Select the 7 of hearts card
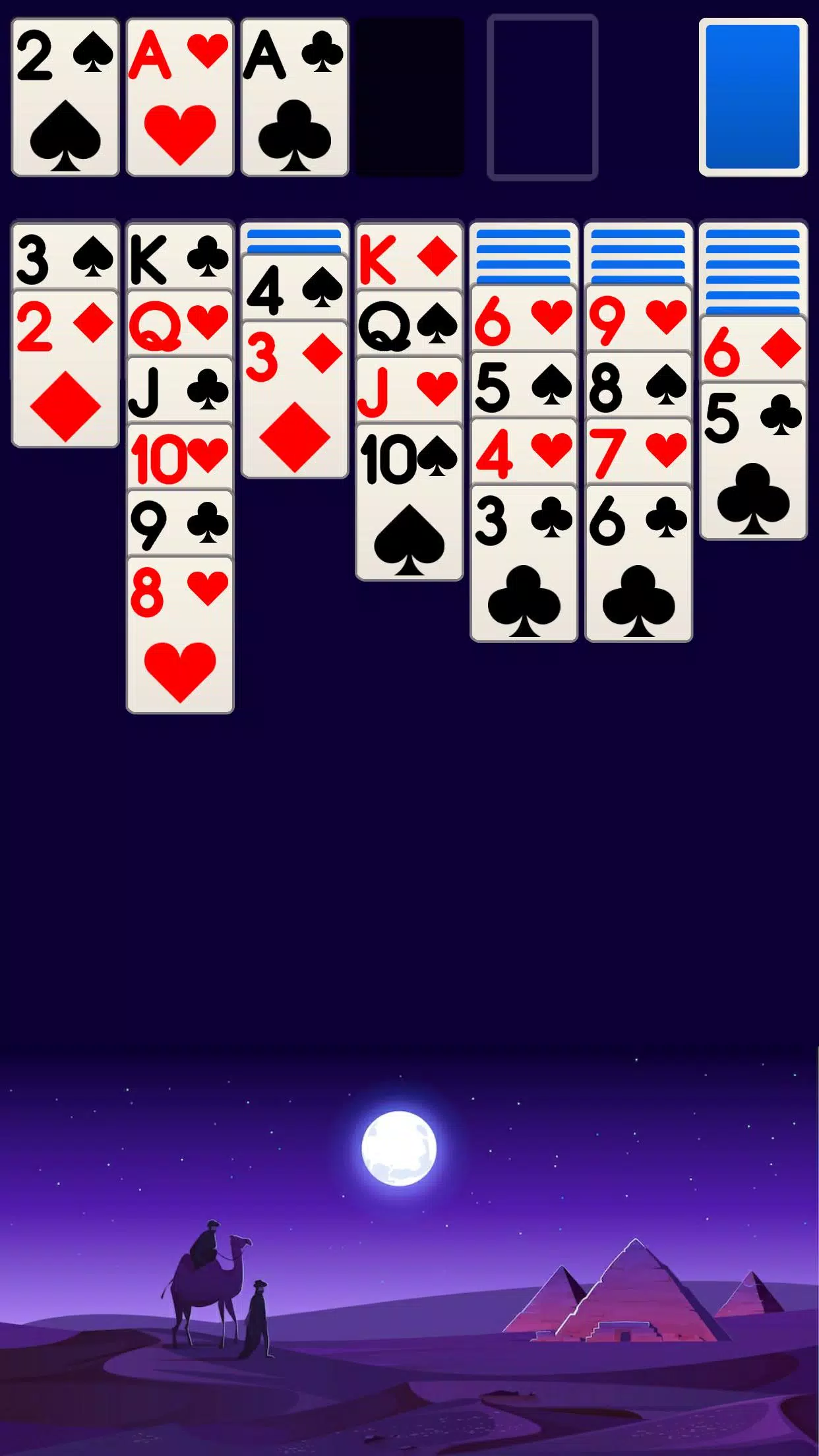 tap(638, 452)
